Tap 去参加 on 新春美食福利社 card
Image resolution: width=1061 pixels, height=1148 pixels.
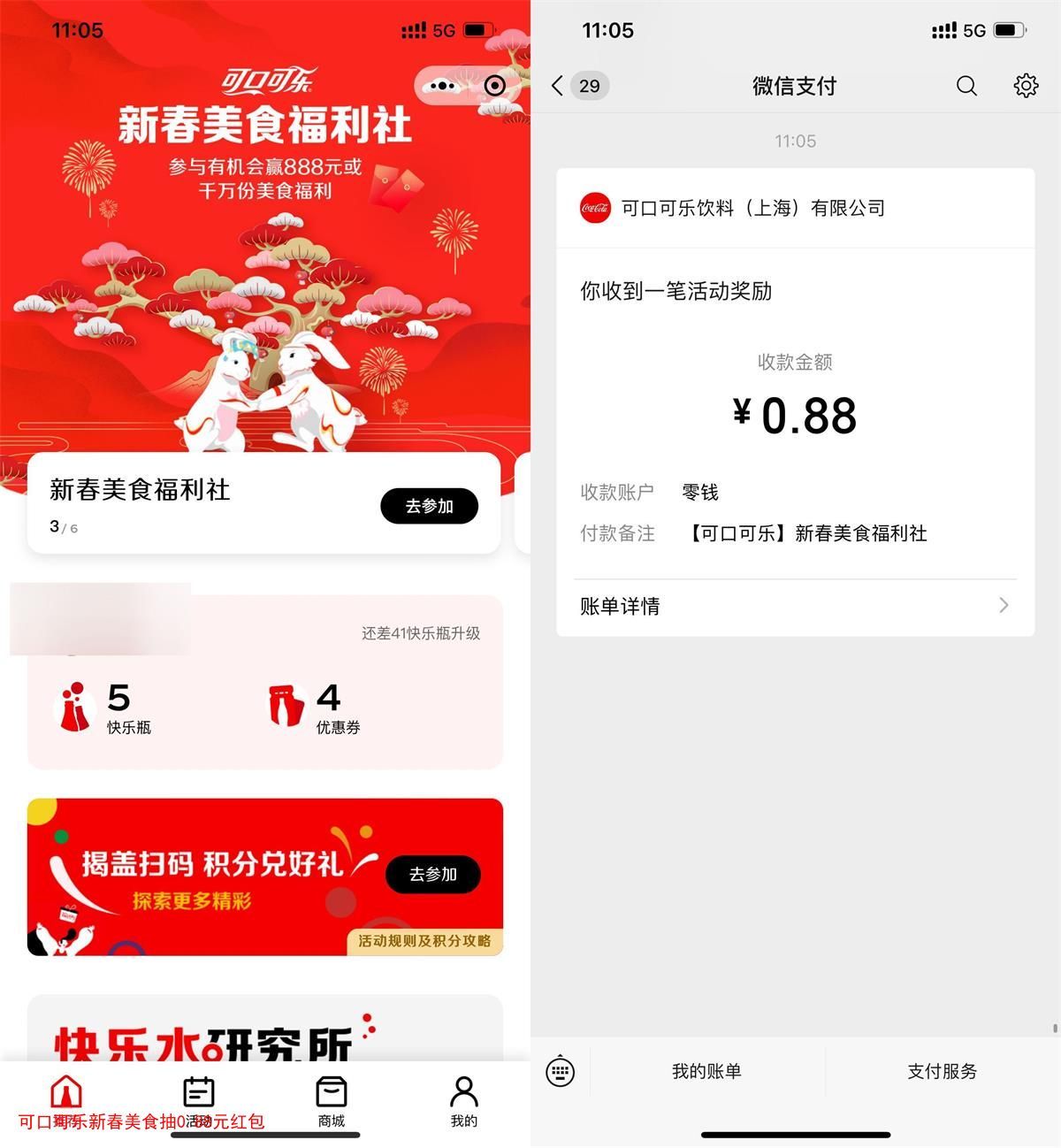click(x=429, y=506)
